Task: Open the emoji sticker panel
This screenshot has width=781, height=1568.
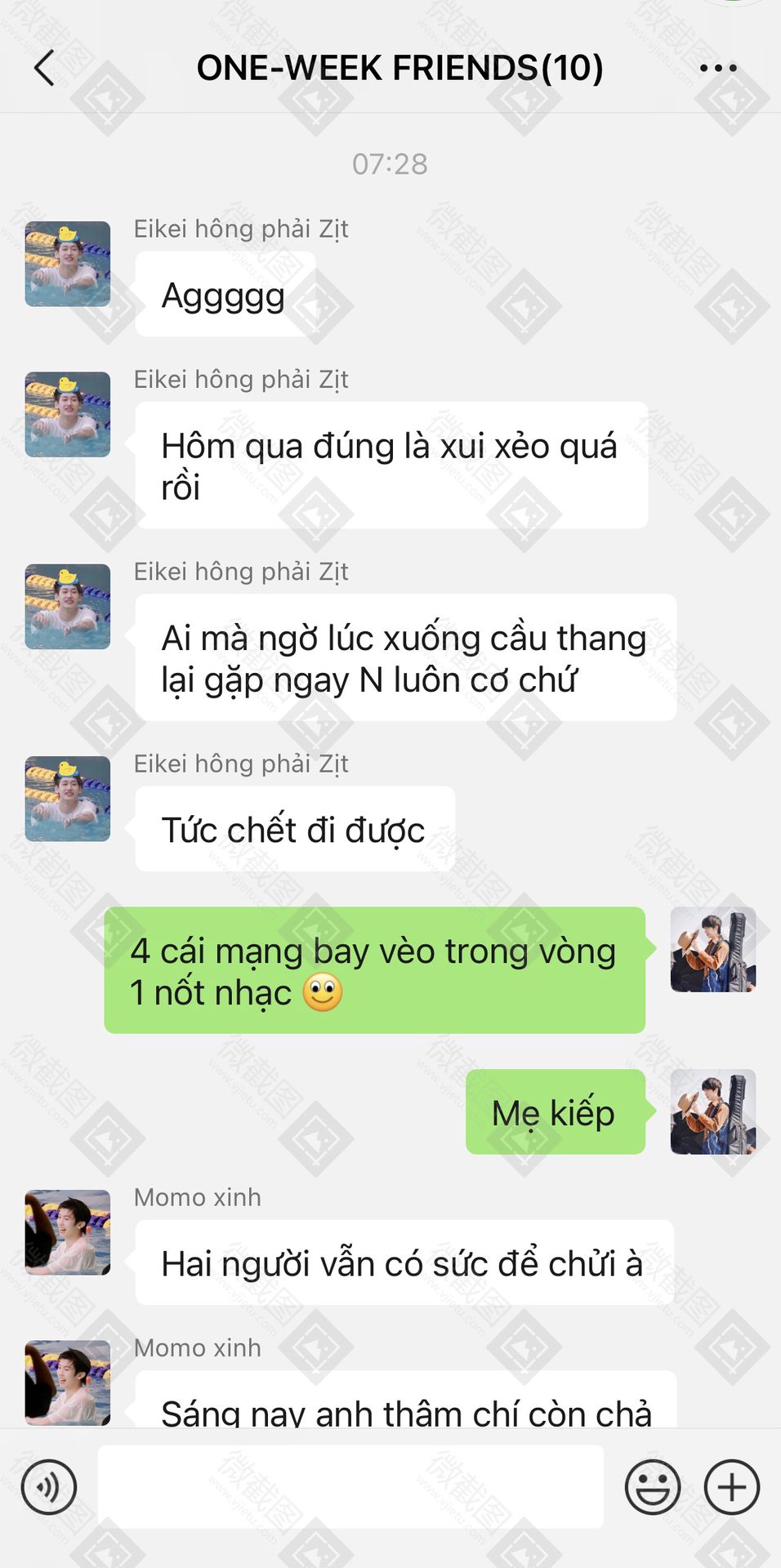Action: click(x=652, y=1487)
